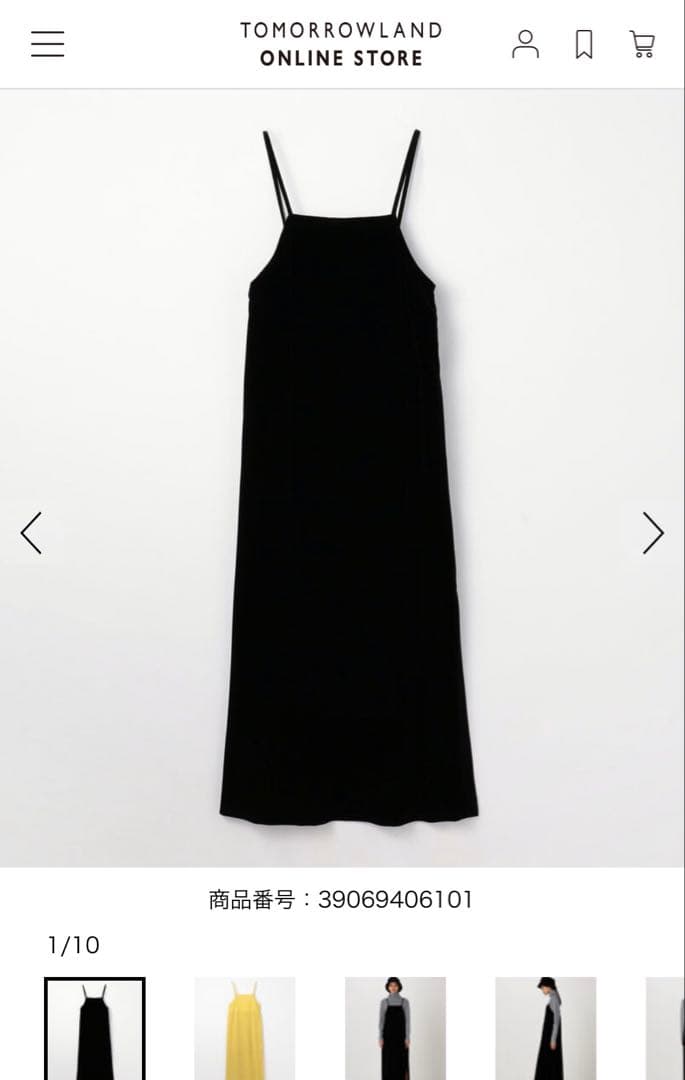Open the hamburger menu
685x1080 pixels.
pyautogui.click(x=47, y=44)
